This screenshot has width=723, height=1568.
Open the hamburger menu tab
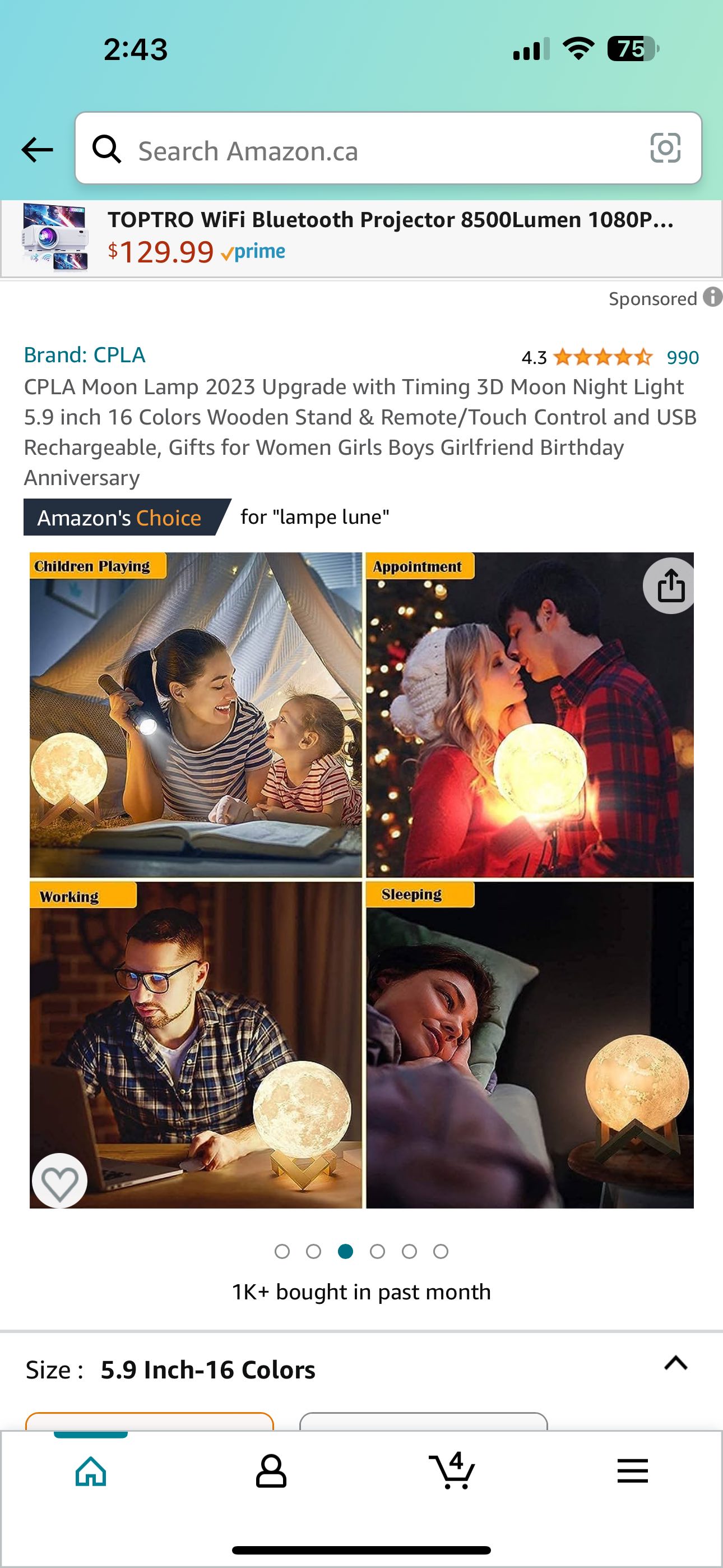click(632, 1472)
